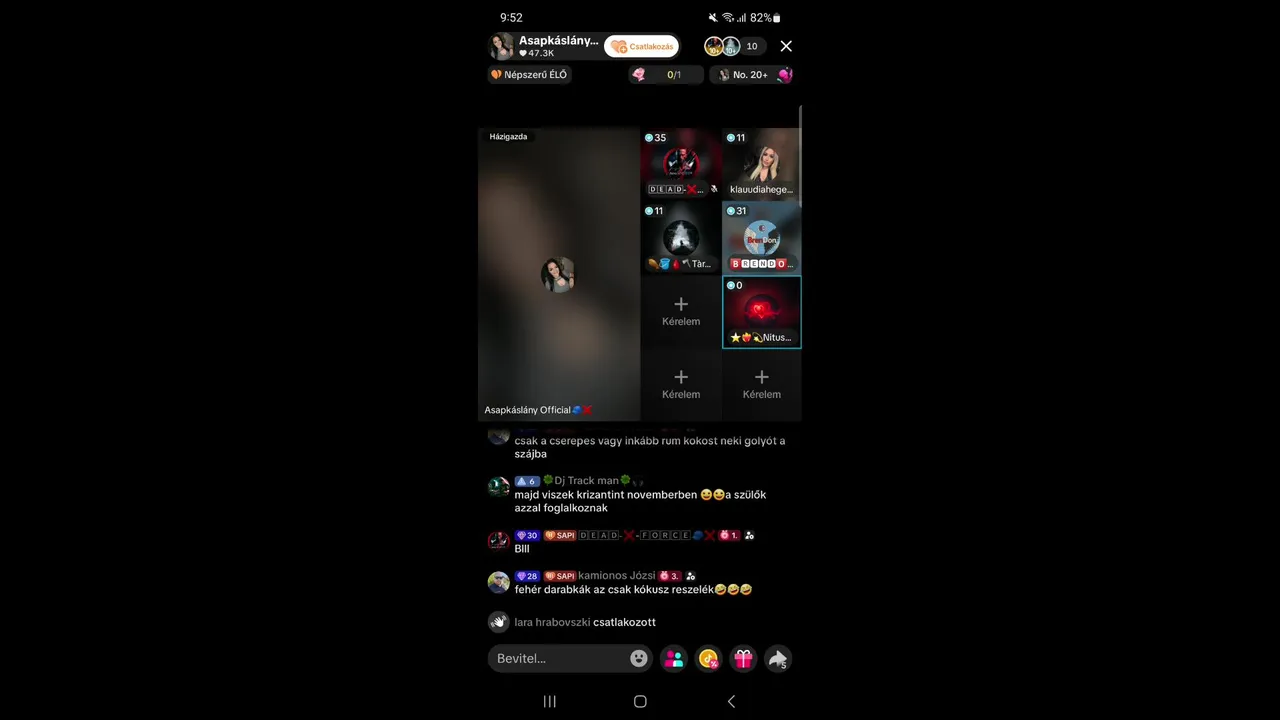Open the gift box icon
Viewport: 1280px width, 720px height.
coord(743,658)
